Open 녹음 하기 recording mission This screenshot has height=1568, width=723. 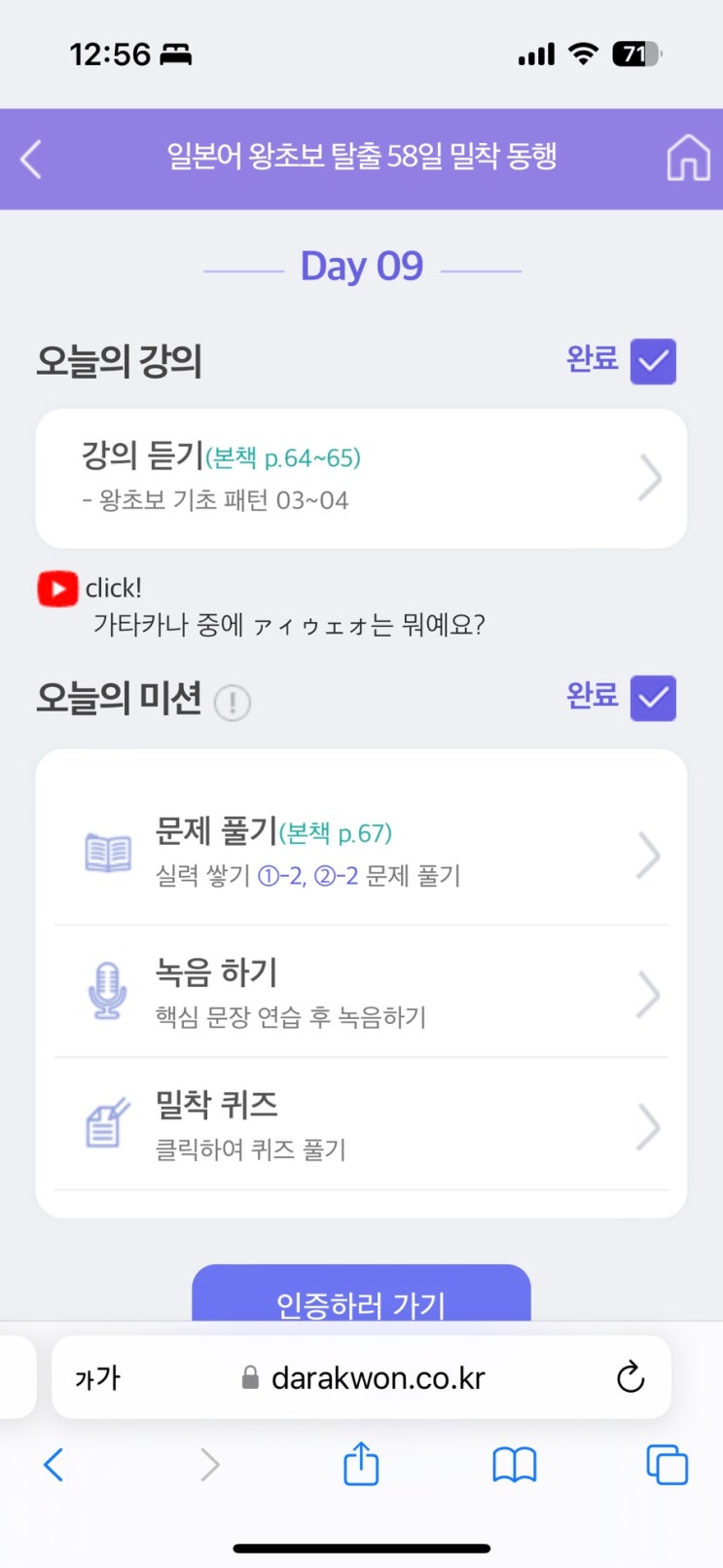361,993
